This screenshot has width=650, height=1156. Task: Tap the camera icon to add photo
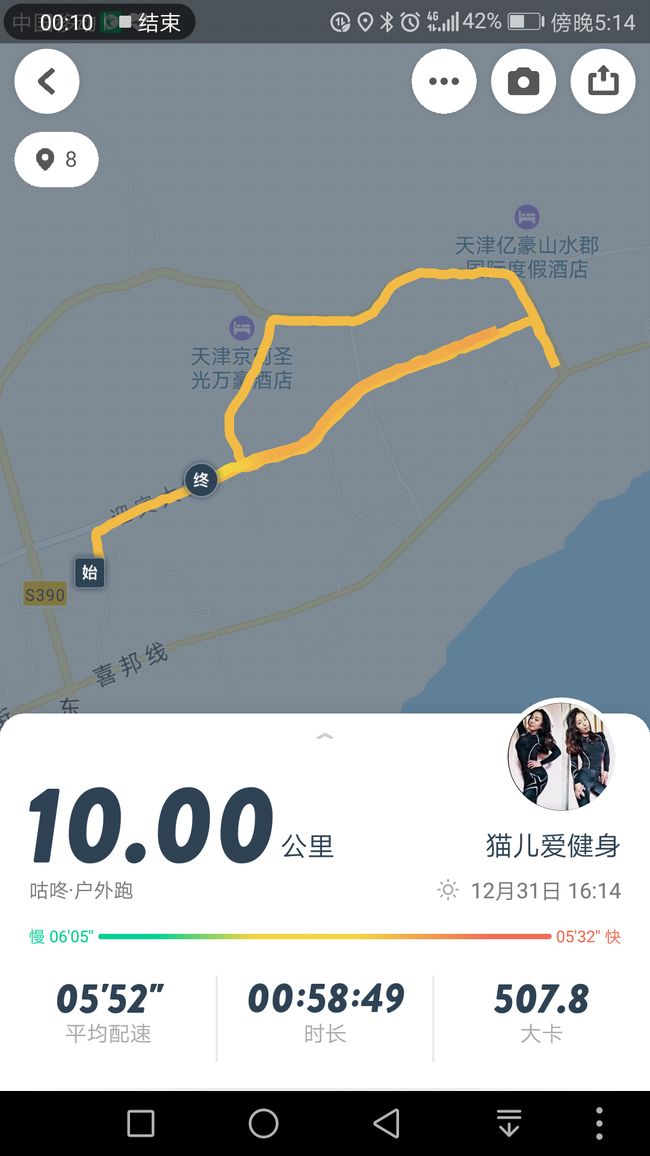523,81
